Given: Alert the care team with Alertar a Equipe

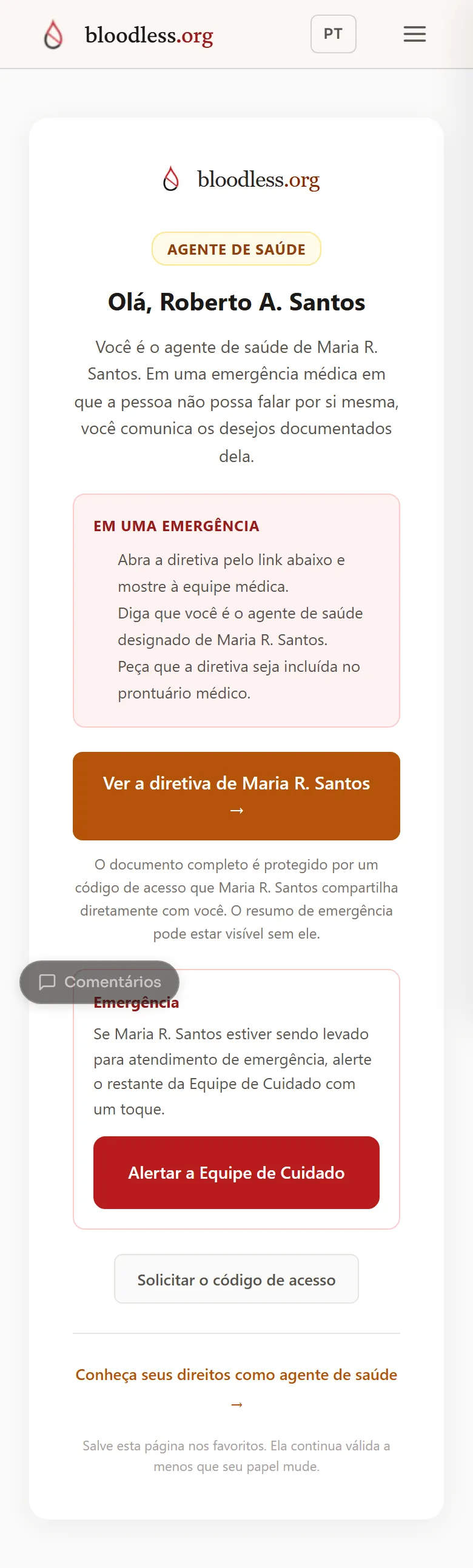Looking at the screenshot, I should click(x=236, y=1172).
